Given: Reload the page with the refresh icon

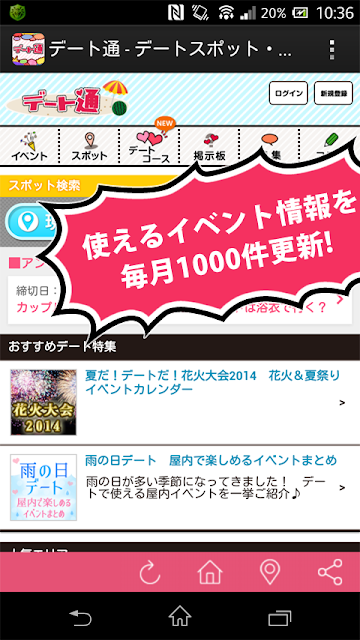Looking at the screenshot, I should pyautogui.click(x=150, y=572).
